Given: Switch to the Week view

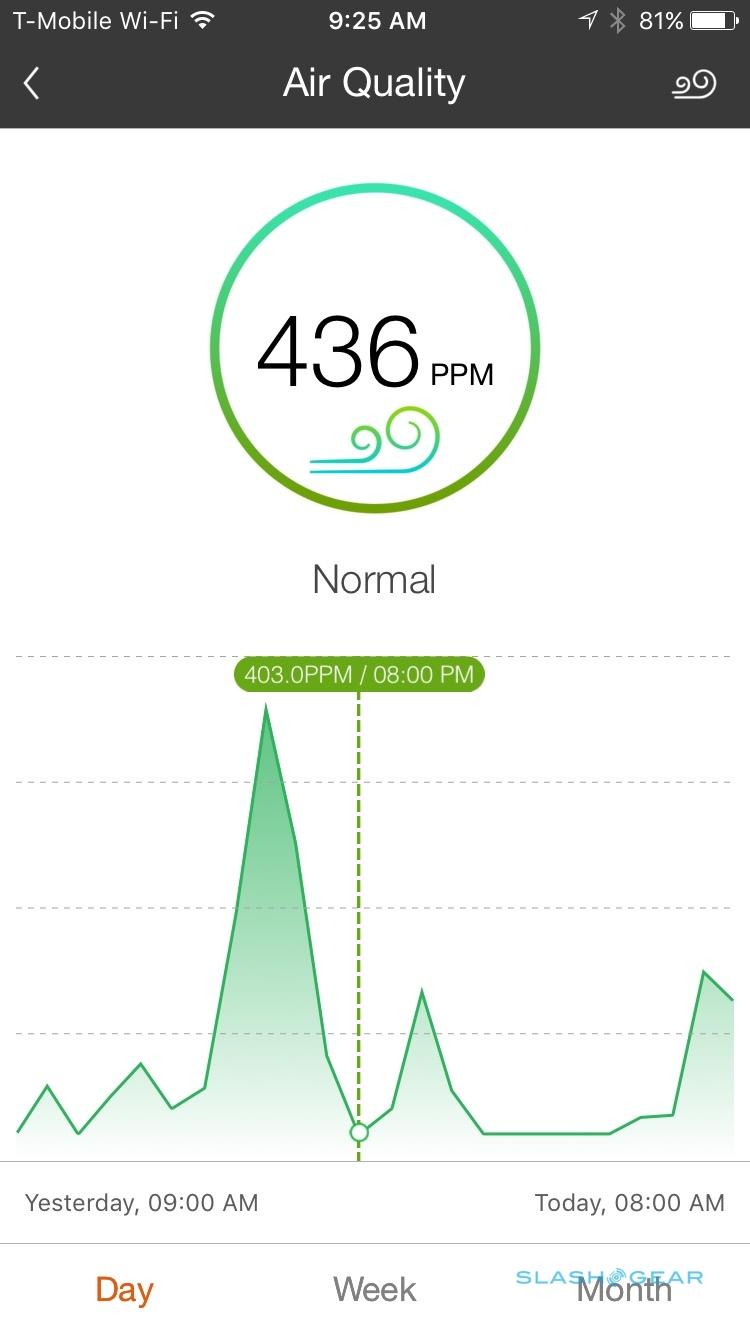Looking at the screenshot, I should point(375,1289).
